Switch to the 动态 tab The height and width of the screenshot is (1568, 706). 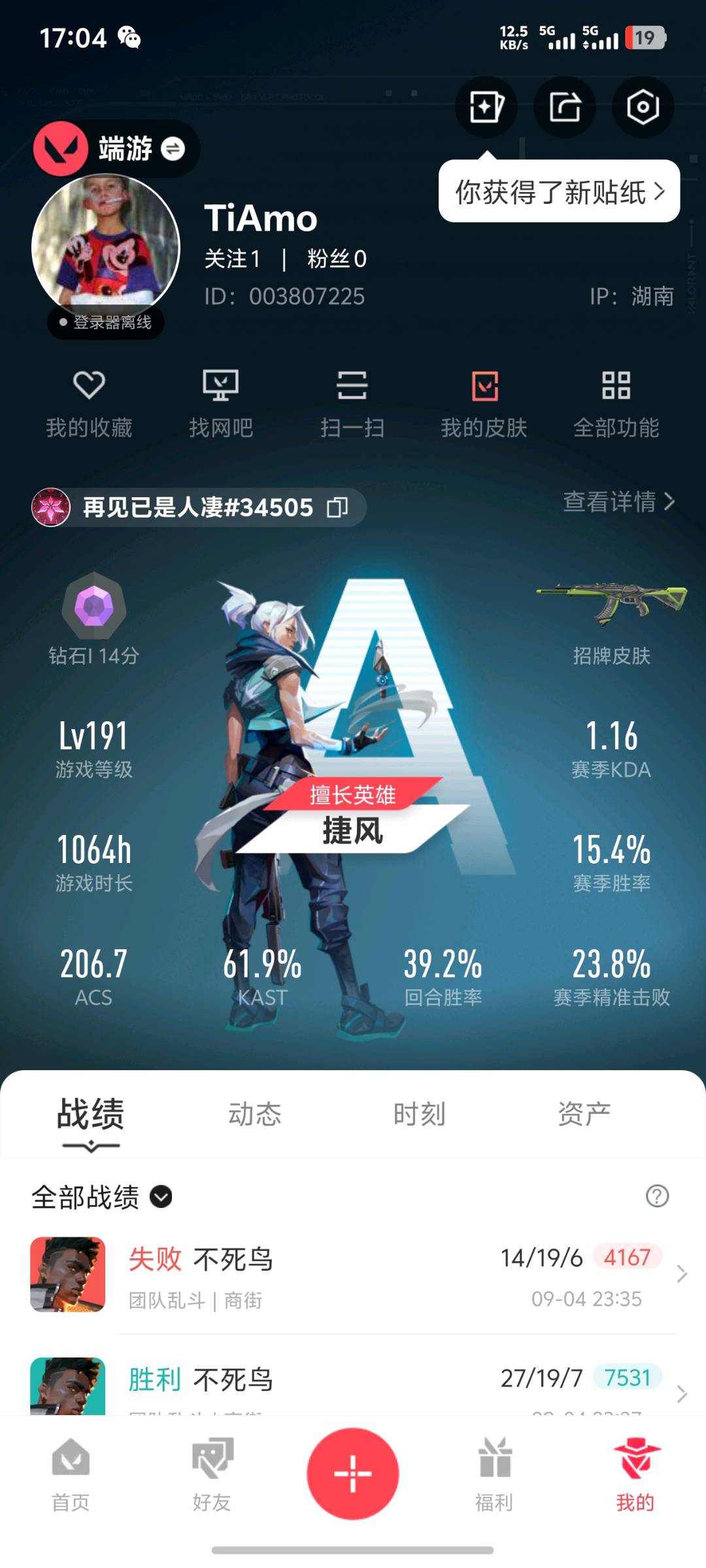tap(254, 1115)
